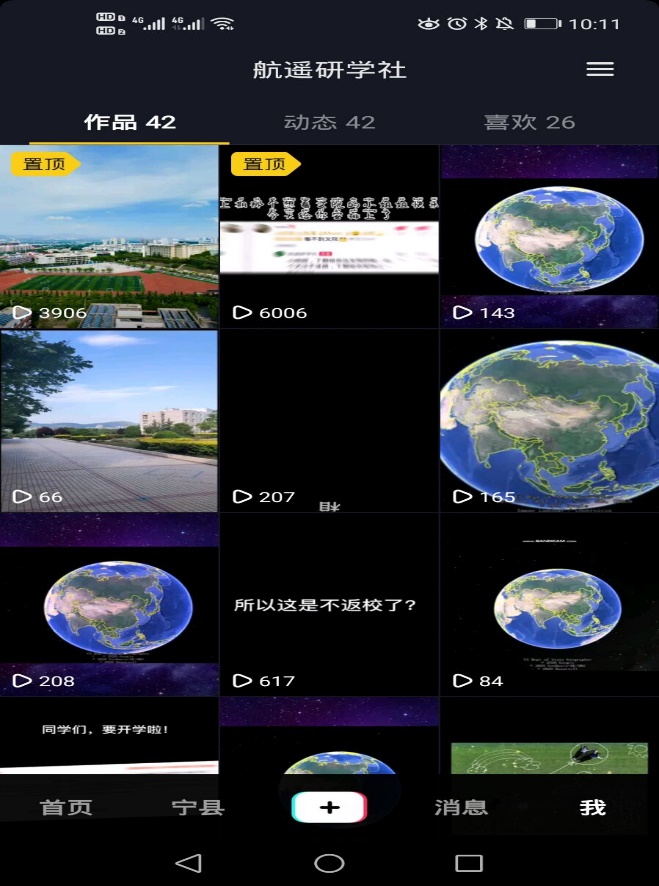
Task: Tap the 我 profile tab
Action: [x=593, y=807]
